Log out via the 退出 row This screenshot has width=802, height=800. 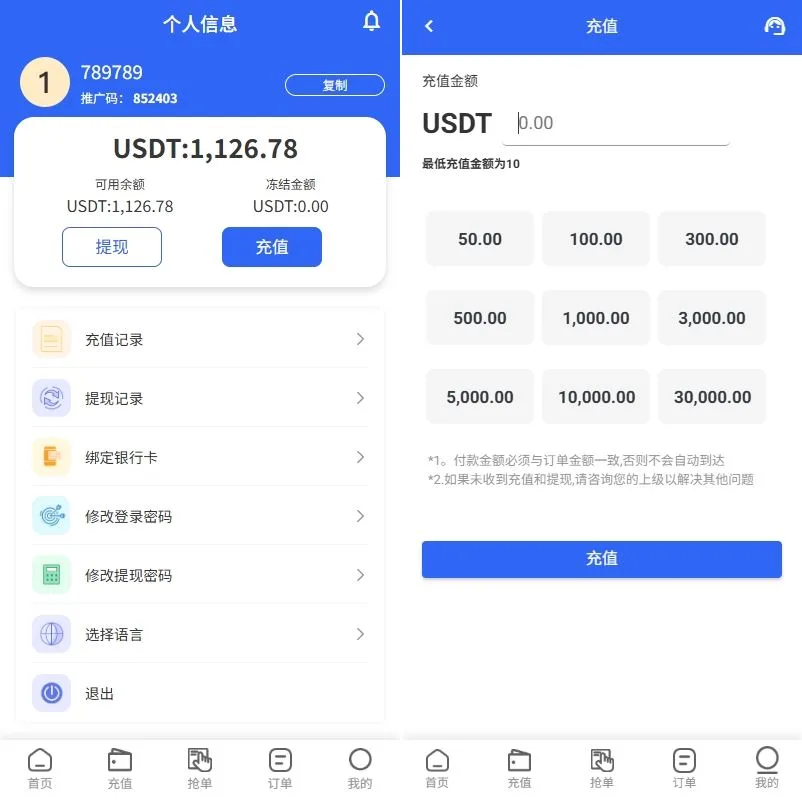click(200, 694)
